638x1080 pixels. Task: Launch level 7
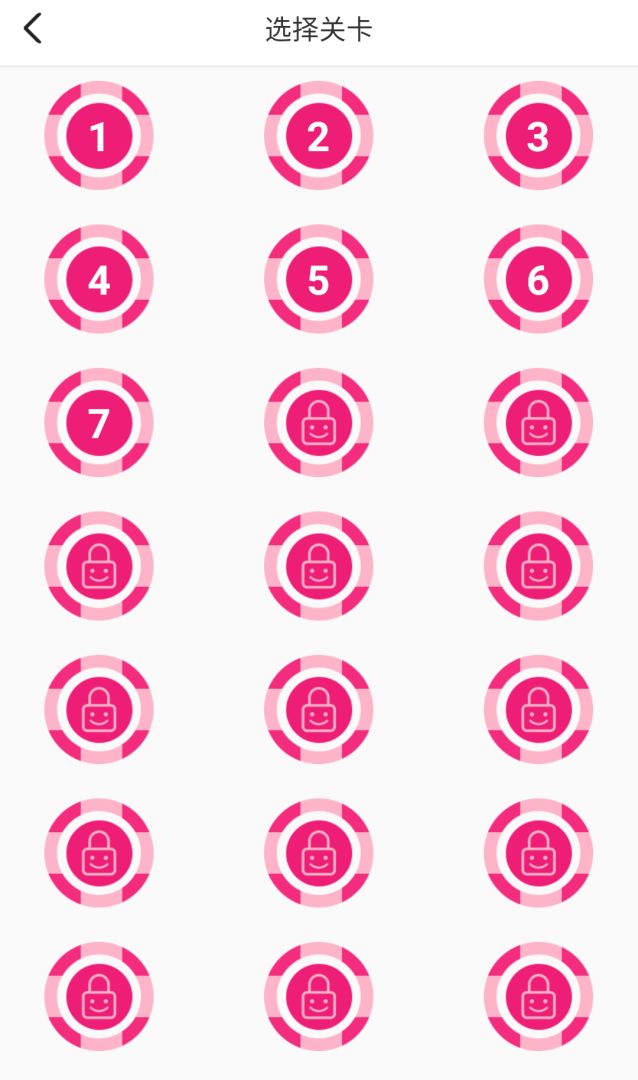pyautogui.click(x=98, y=423)
